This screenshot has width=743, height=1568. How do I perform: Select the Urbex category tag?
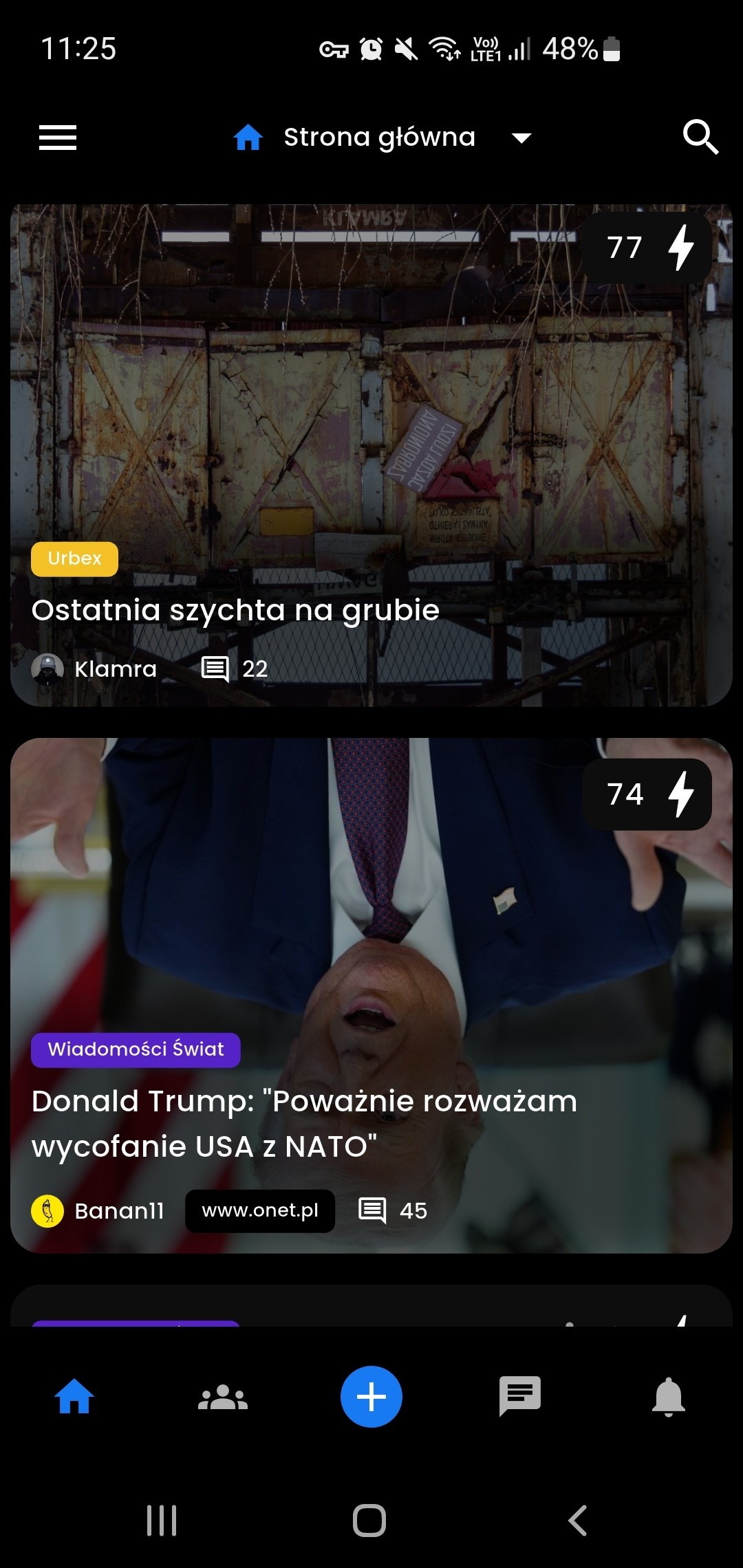tap(74, 558)
